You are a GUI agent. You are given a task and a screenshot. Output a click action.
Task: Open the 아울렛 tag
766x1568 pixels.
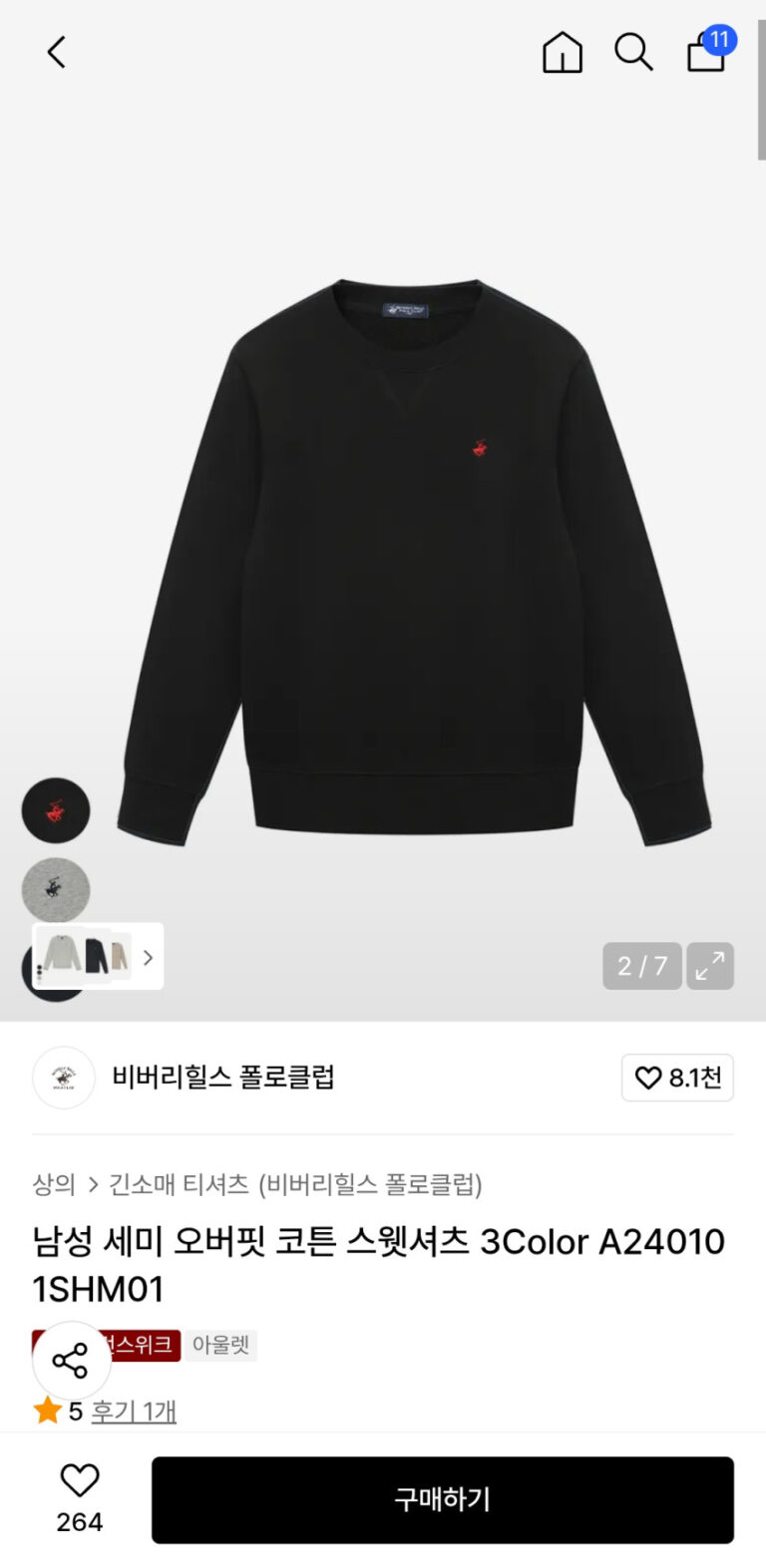coord(220,1346)
